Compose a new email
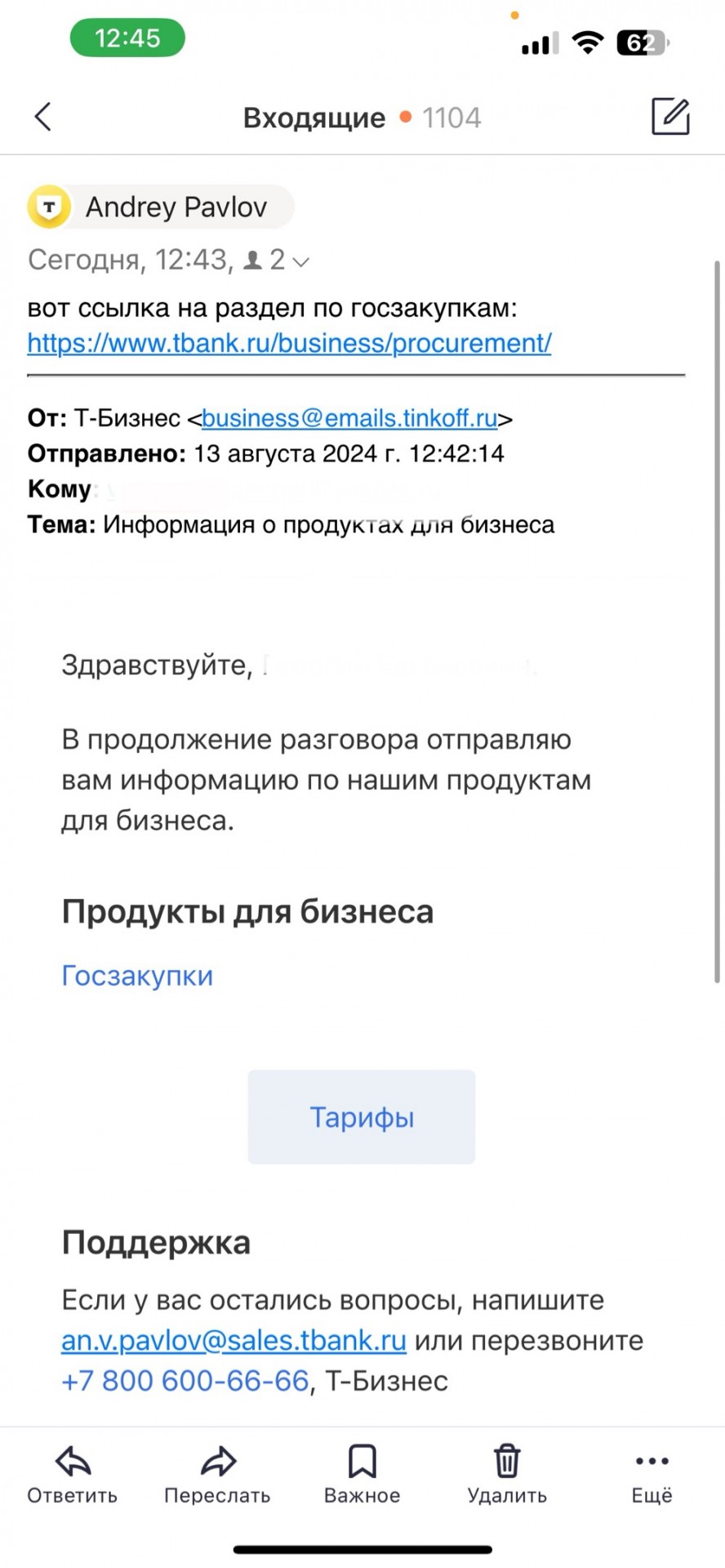This screenshot has width=725, height=1568. (x=670, y=116)
